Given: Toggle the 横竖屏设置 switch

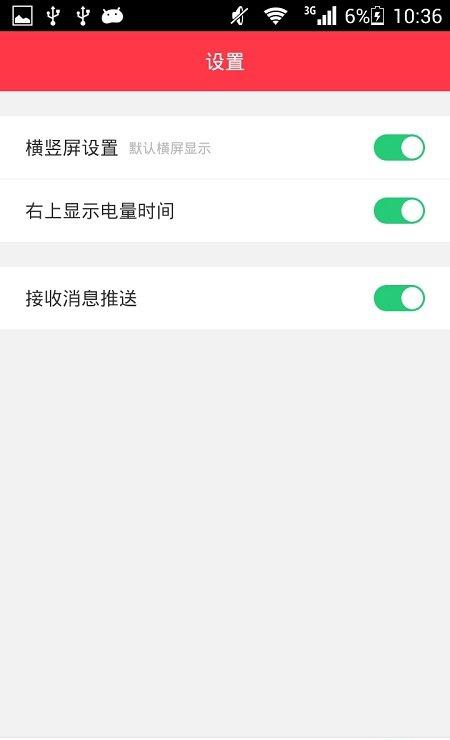Looking at the screenshot, I should click(x=399, y=148).
